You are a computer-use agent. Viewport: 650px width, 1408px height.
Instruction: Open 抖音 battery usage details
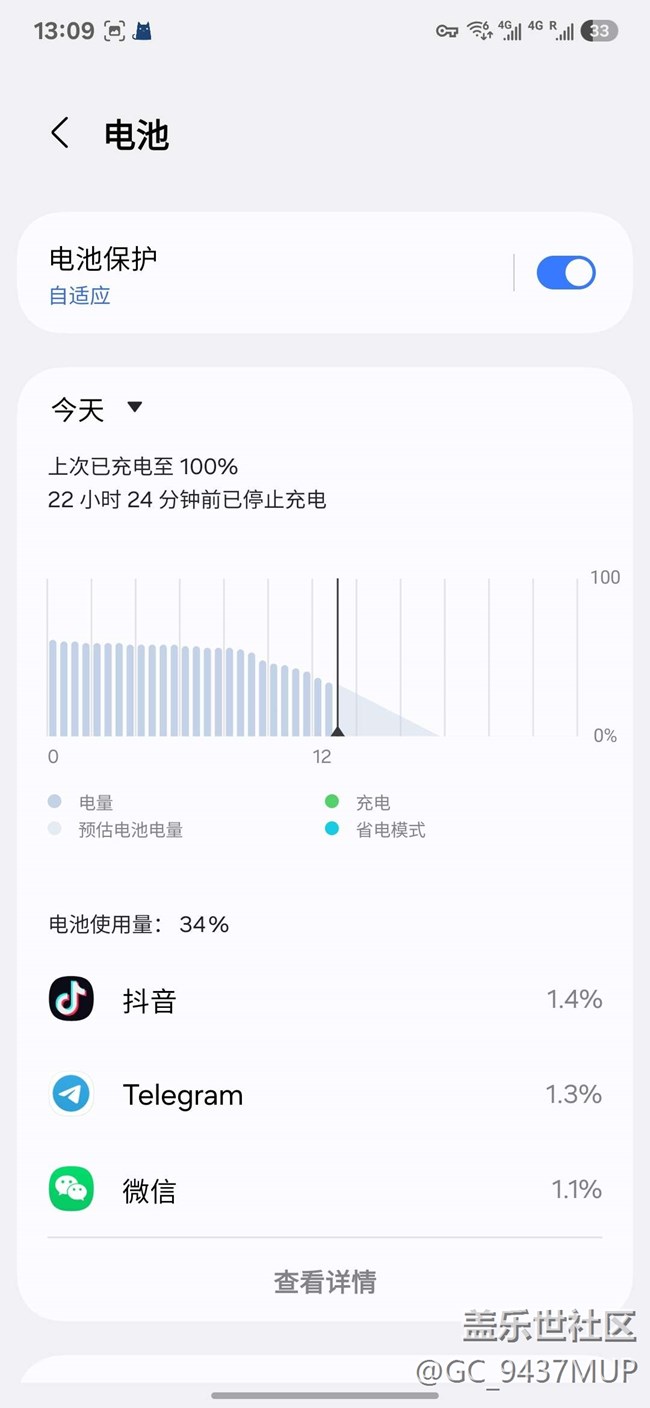[325, 999]
